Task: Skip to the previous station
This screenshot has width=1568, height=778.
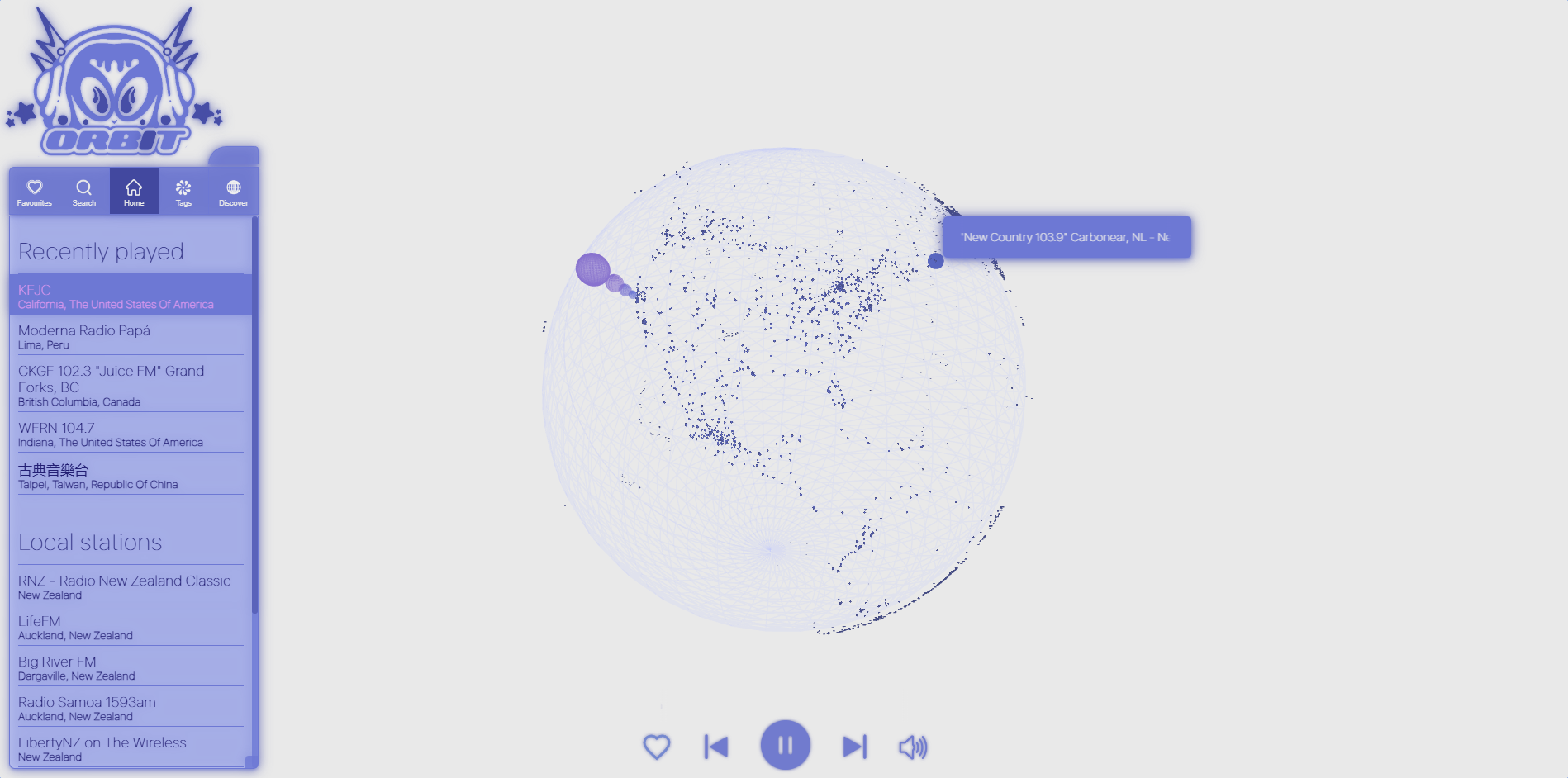Action: tap(716, 747)
